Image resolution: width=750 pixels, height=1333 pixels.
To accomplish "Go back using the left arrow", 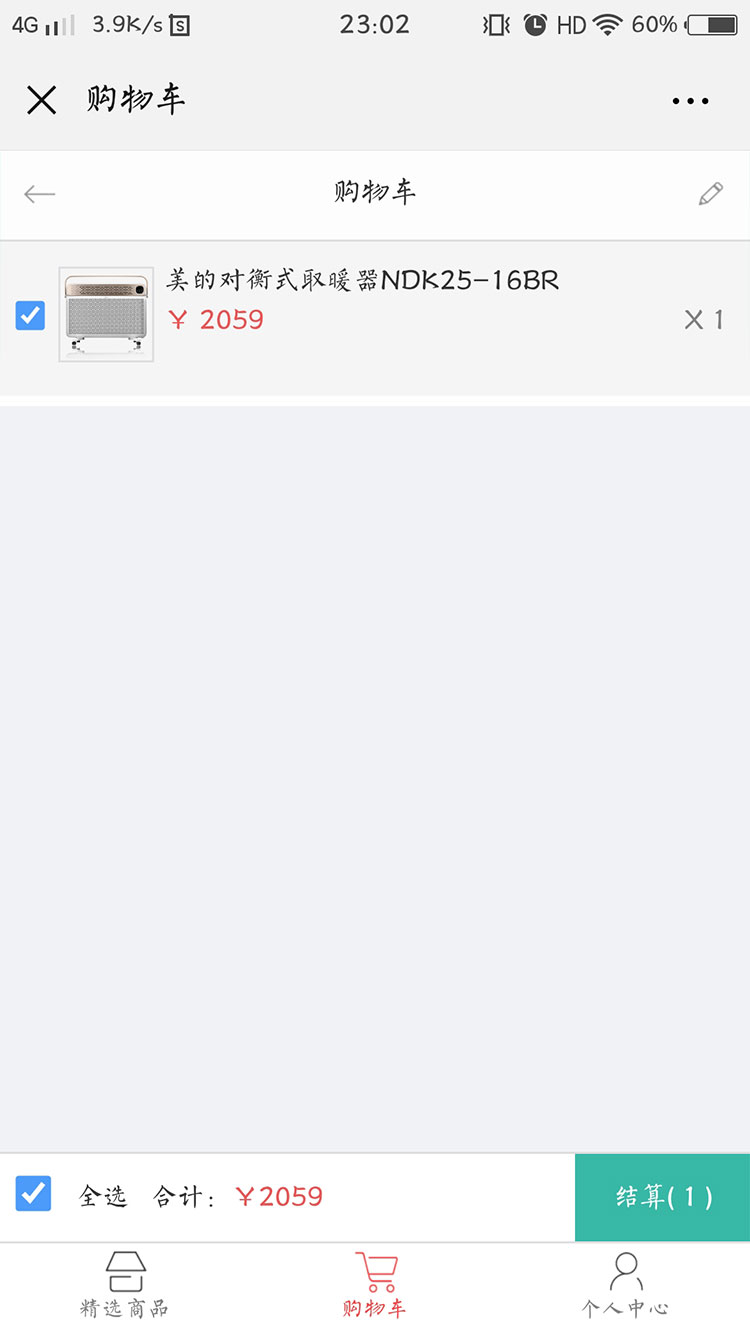I will (x=40, y=194).
